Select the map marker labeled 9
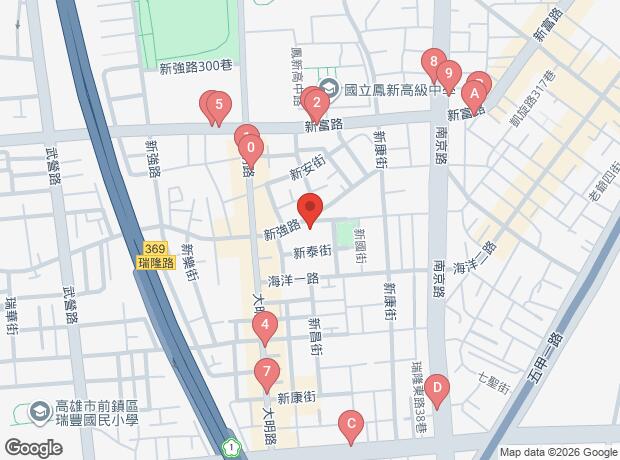The image size is (620, 460). click(x=449, y=77)
